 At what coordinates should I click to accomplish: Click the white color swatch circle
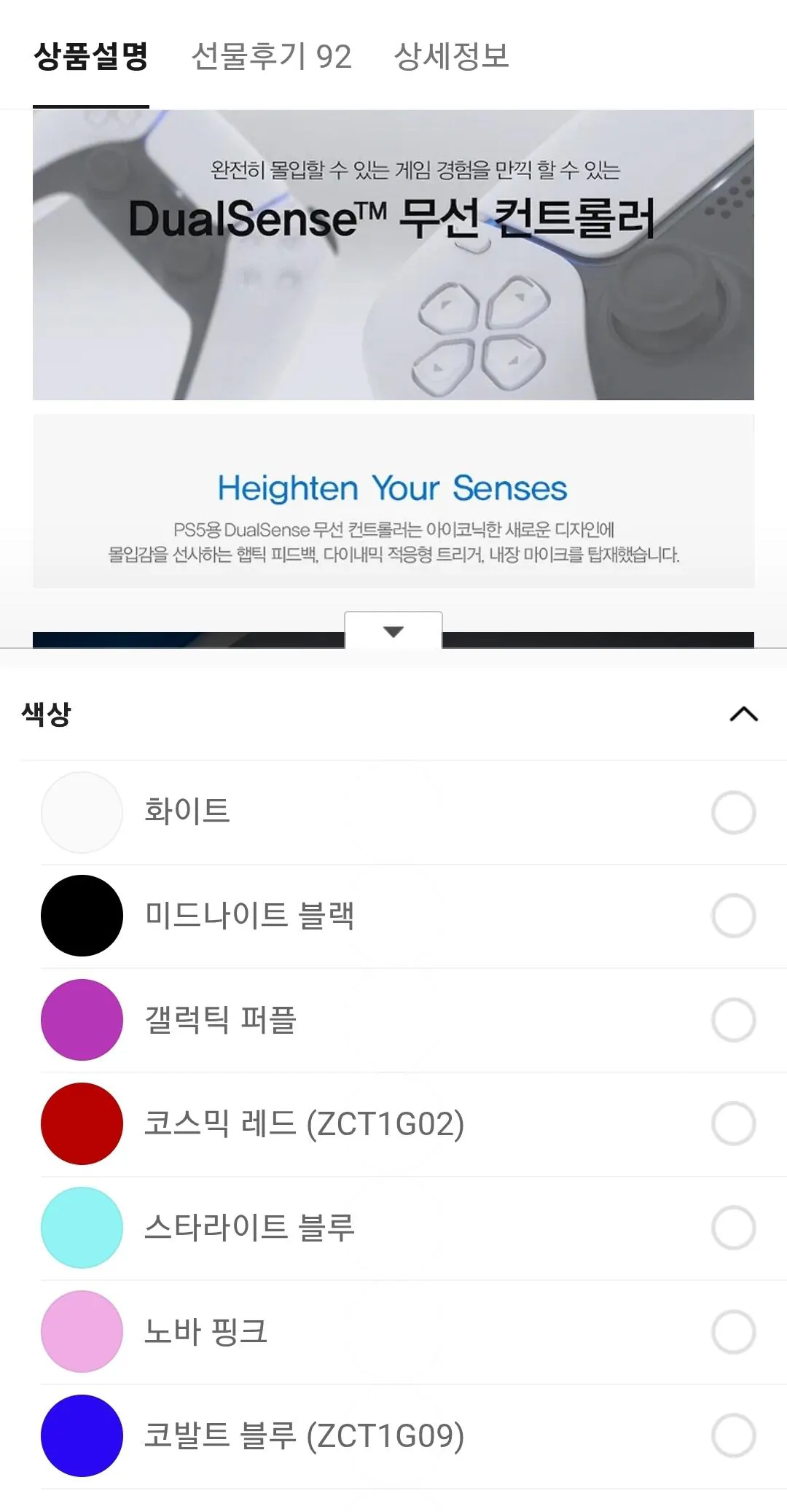[81, 811]
